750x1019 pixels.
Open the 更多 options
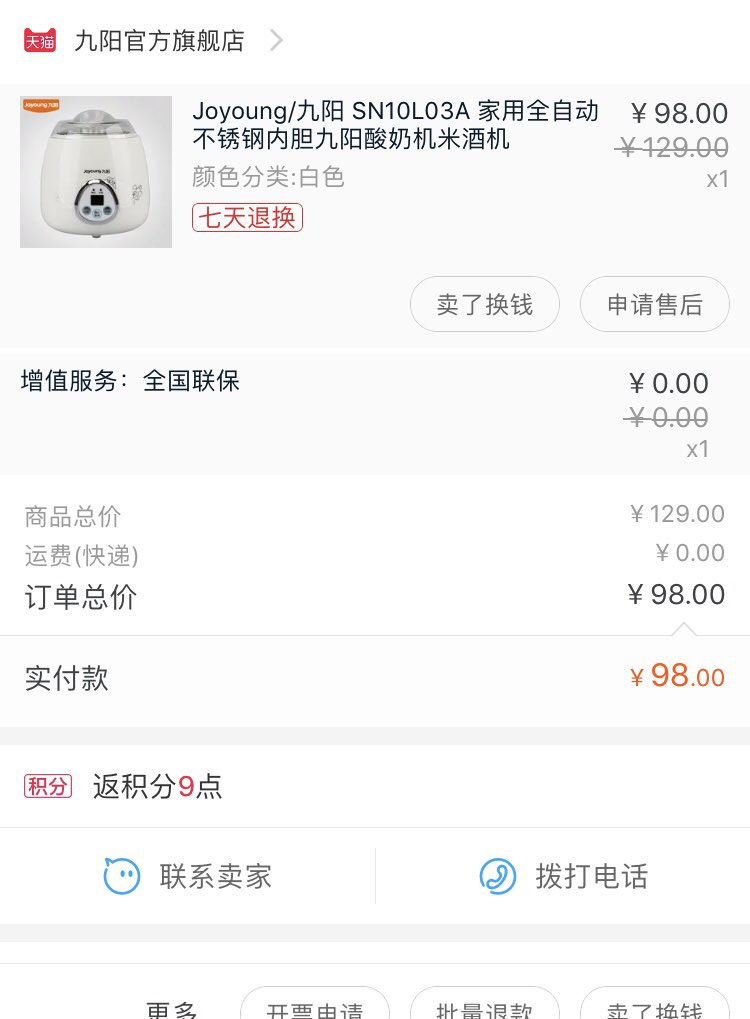172,1008
